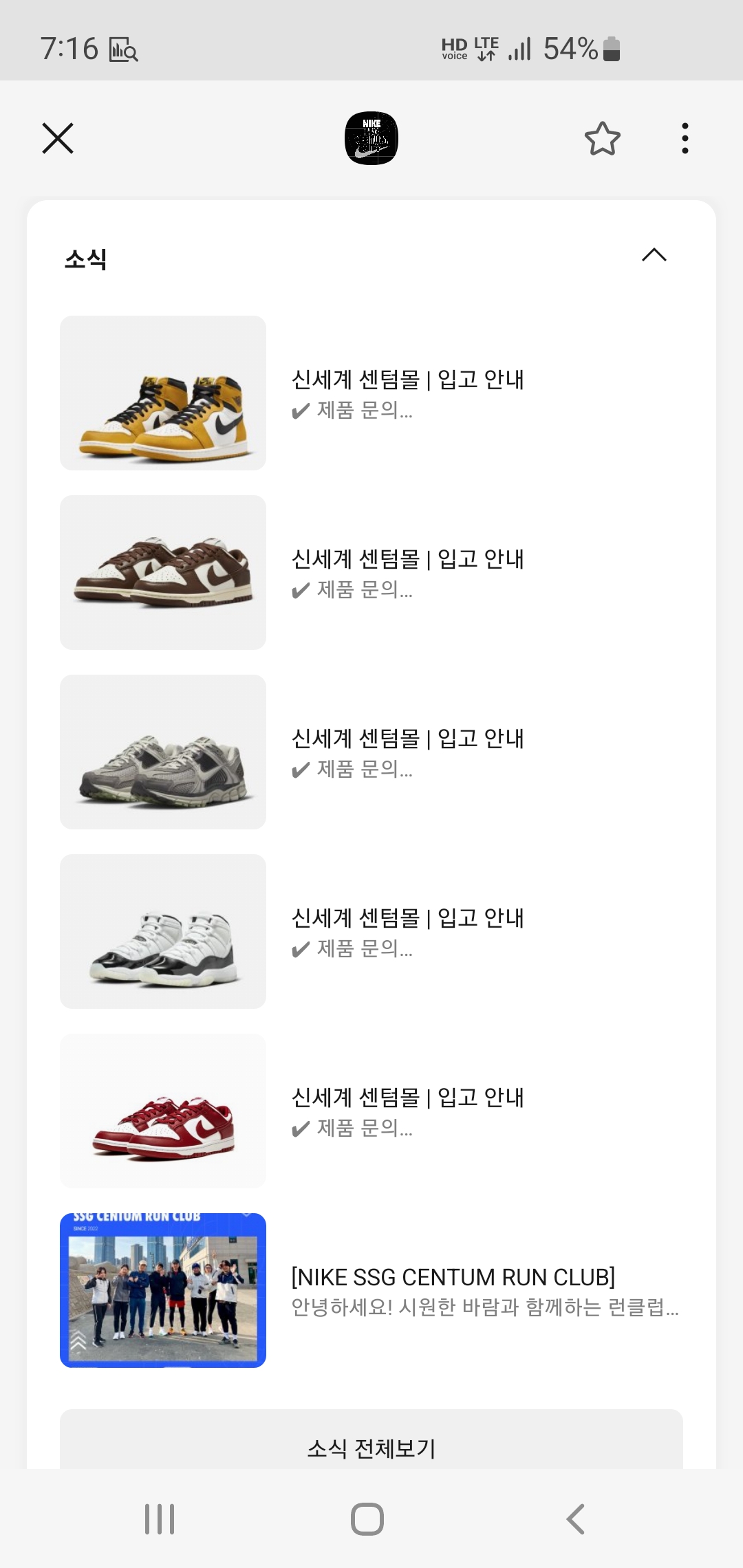Open the yellow high-top sneaker news post

(x=371, y=393)
